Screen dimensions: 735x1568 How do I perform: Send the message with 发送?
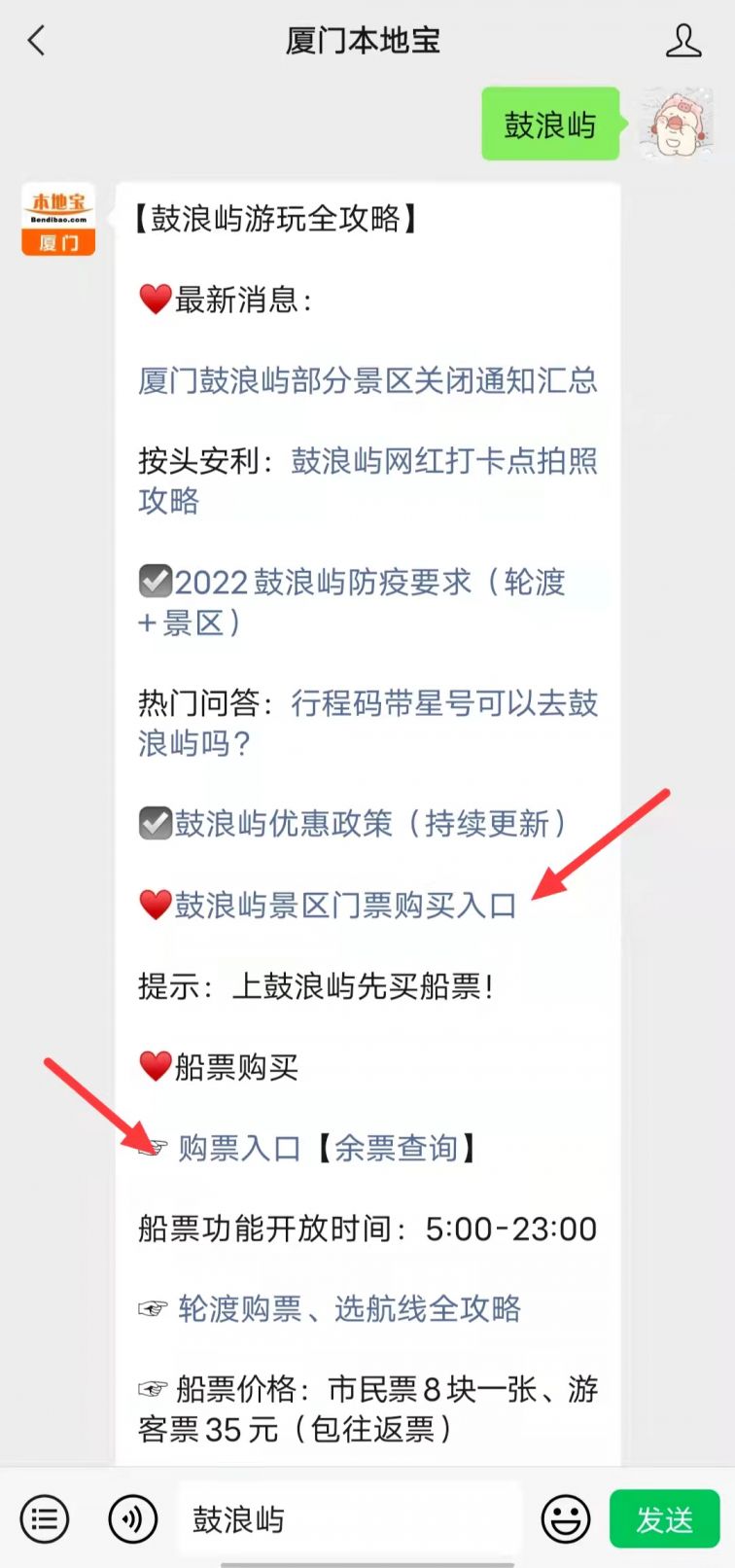coord(664,1518)
